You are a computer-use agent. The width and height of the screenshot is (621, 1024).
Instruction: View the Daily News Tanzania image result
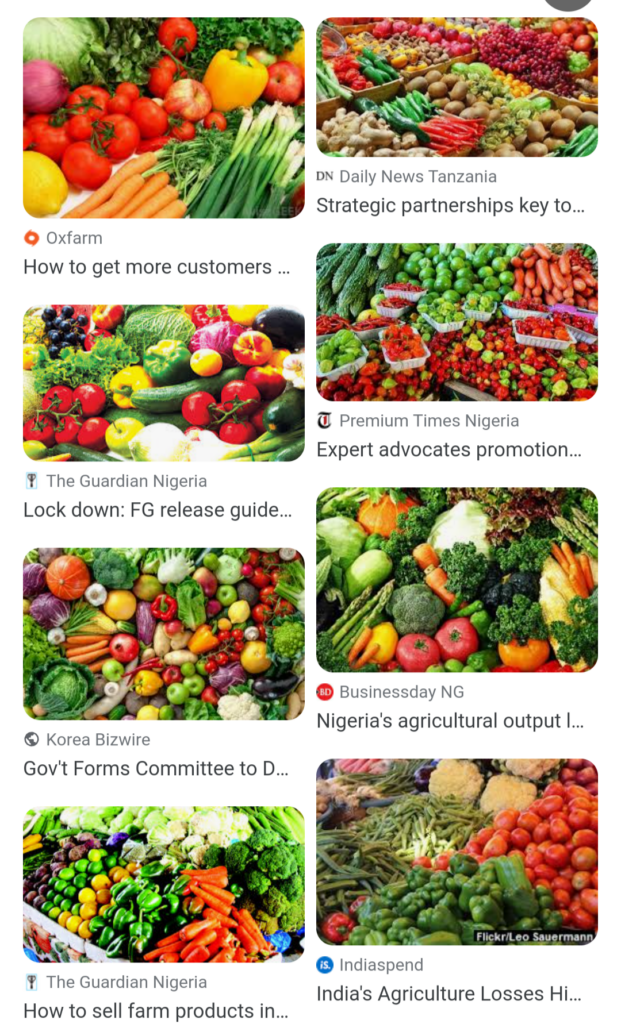pos(457,88)
